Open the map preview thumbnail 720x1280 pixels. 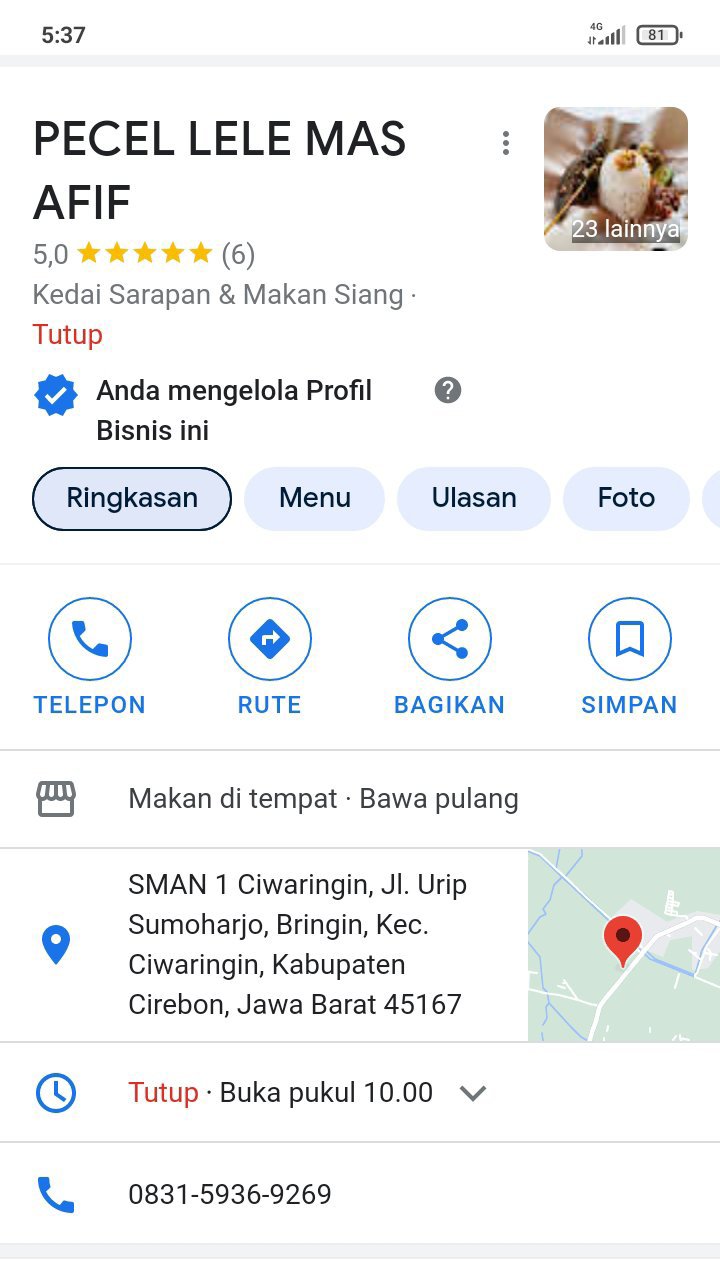pos(623,945)
